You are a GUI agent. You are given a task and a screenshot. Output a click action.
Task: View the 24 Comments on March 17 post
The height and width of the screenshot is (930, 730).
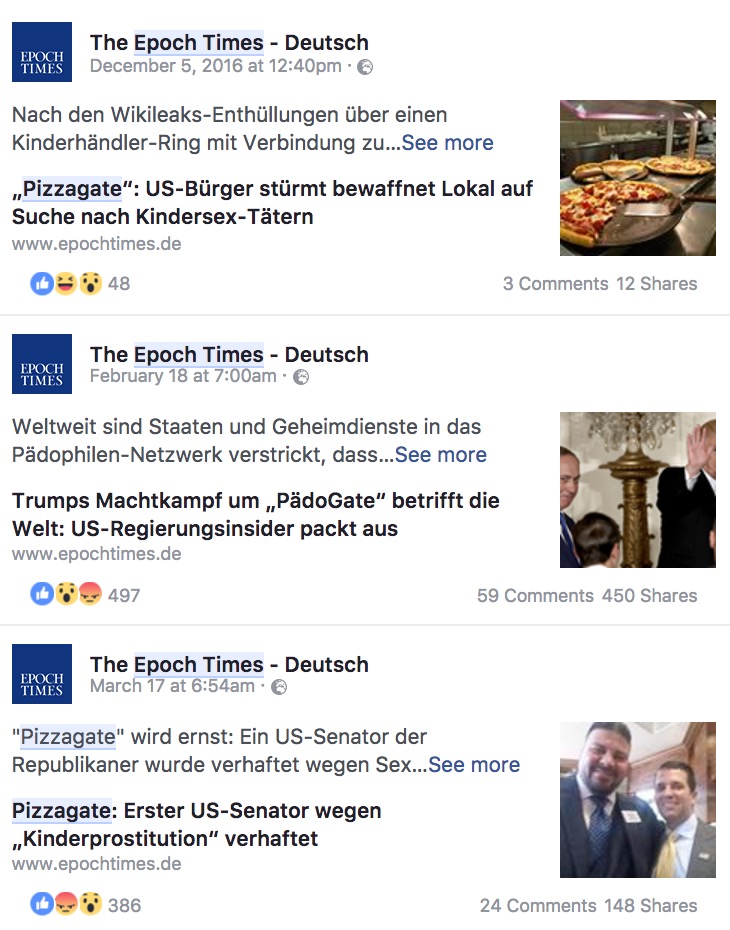538,906
